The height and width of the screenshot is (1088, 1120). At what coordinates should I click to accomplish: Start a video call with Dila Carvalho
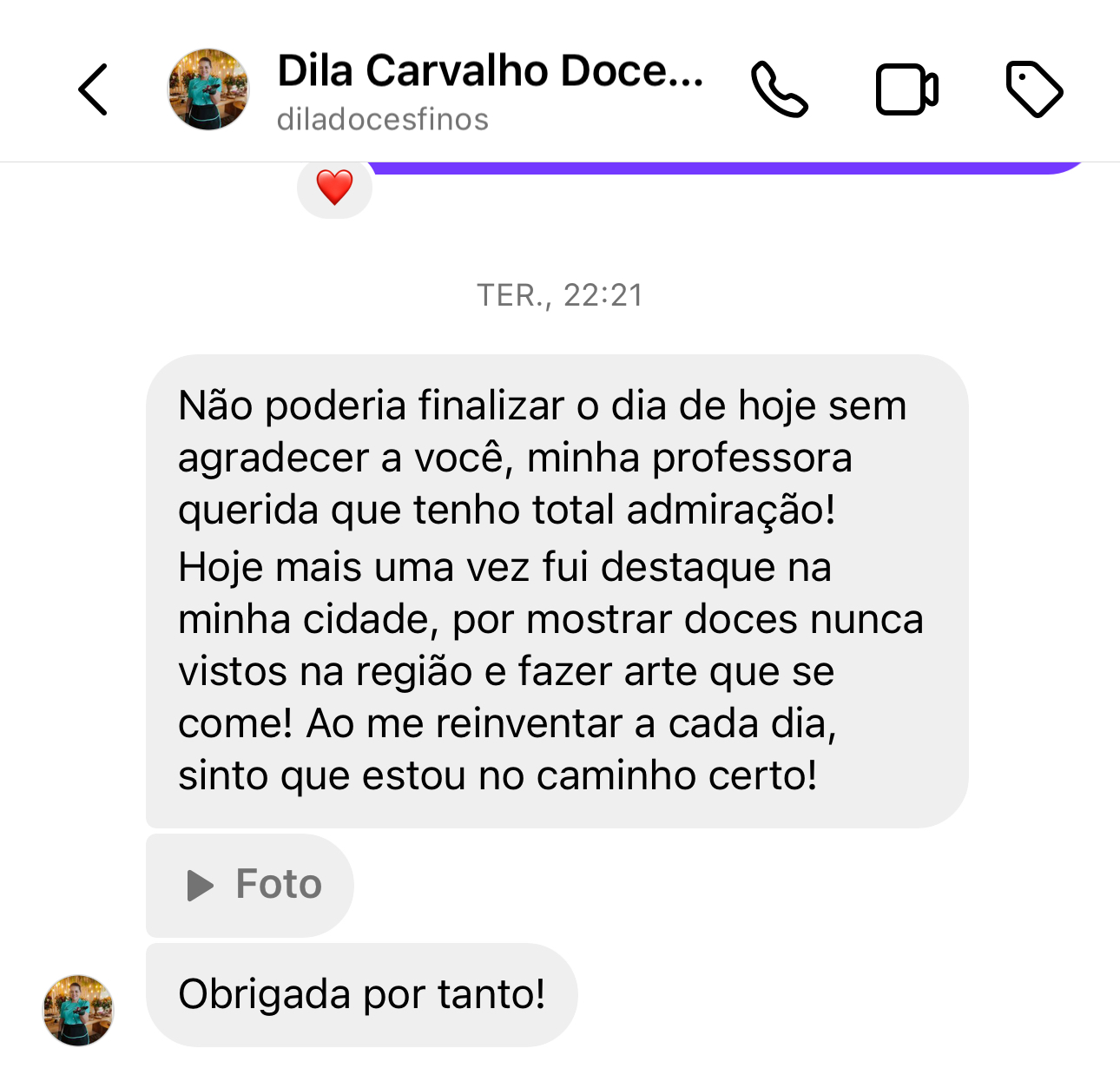pyautogui.click(x=906, y=89)
